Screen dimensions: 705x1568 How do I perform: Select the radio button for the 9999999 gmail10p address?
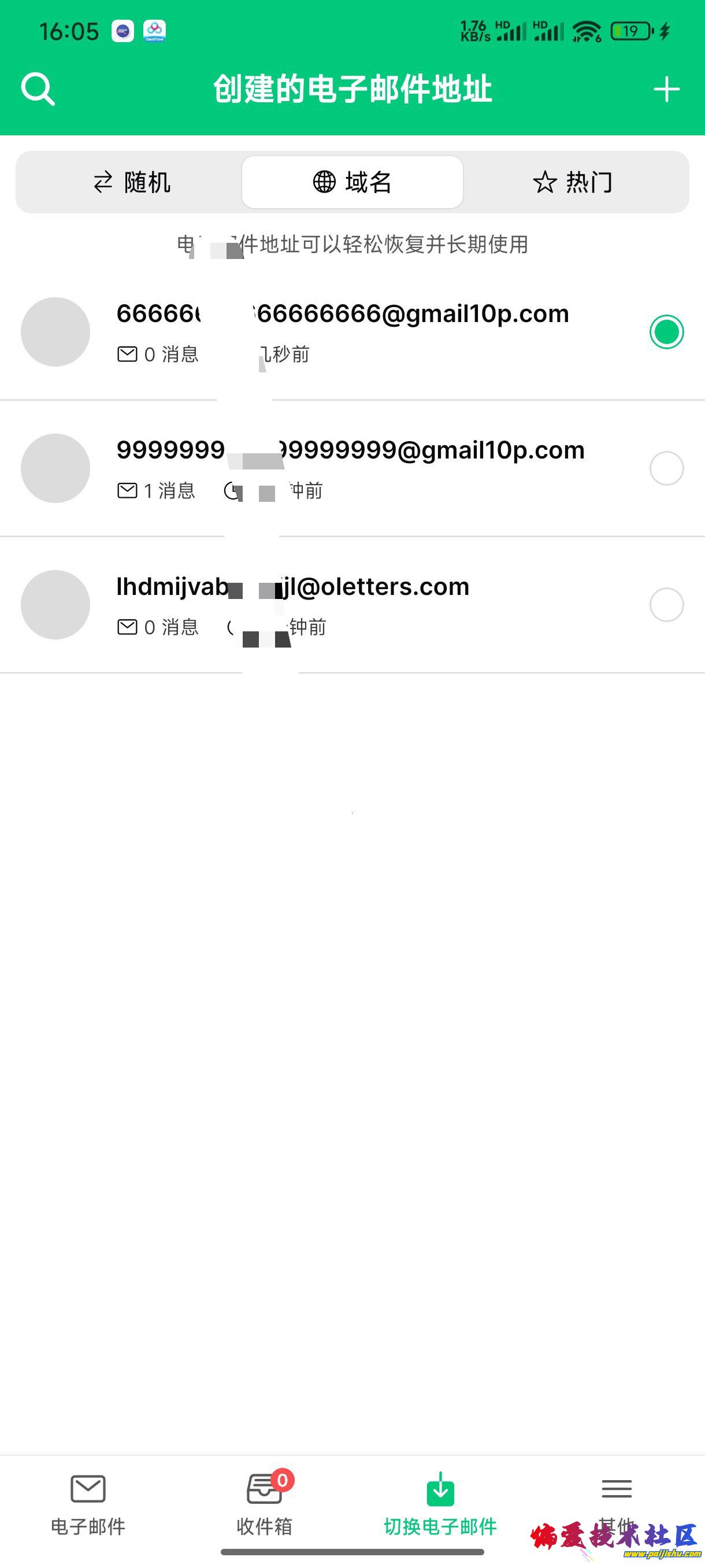666,468
